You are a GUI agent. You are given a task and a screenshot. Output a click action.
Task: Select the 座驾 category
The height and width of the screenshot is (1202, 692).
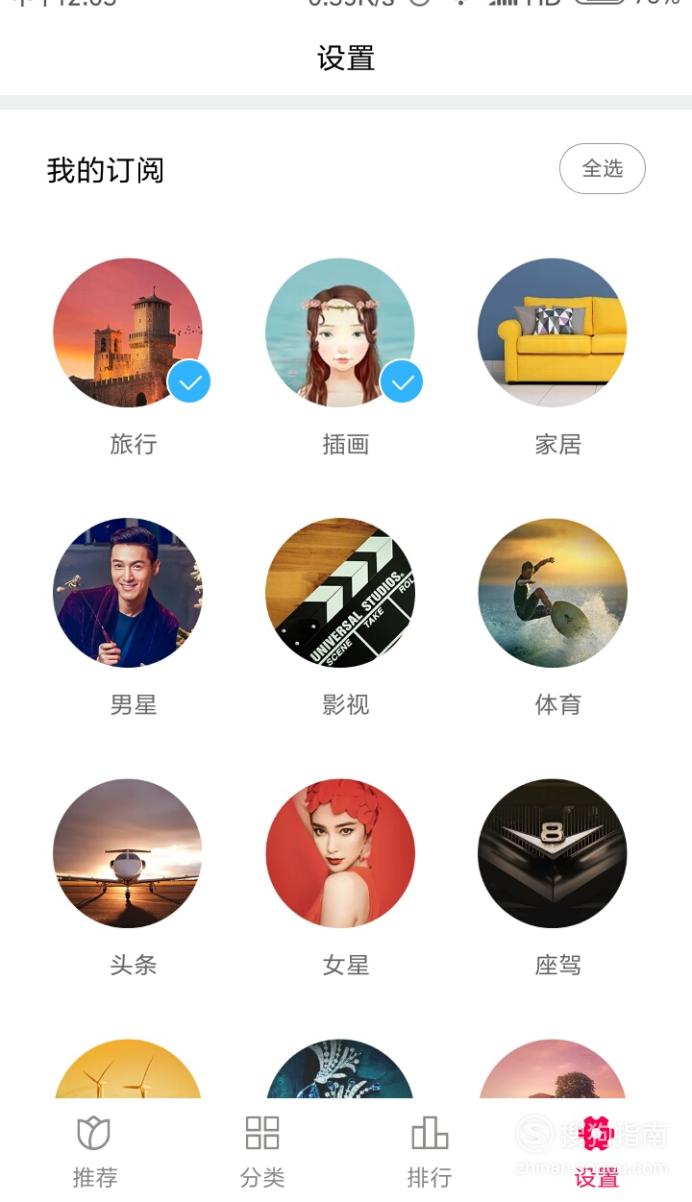553,854
